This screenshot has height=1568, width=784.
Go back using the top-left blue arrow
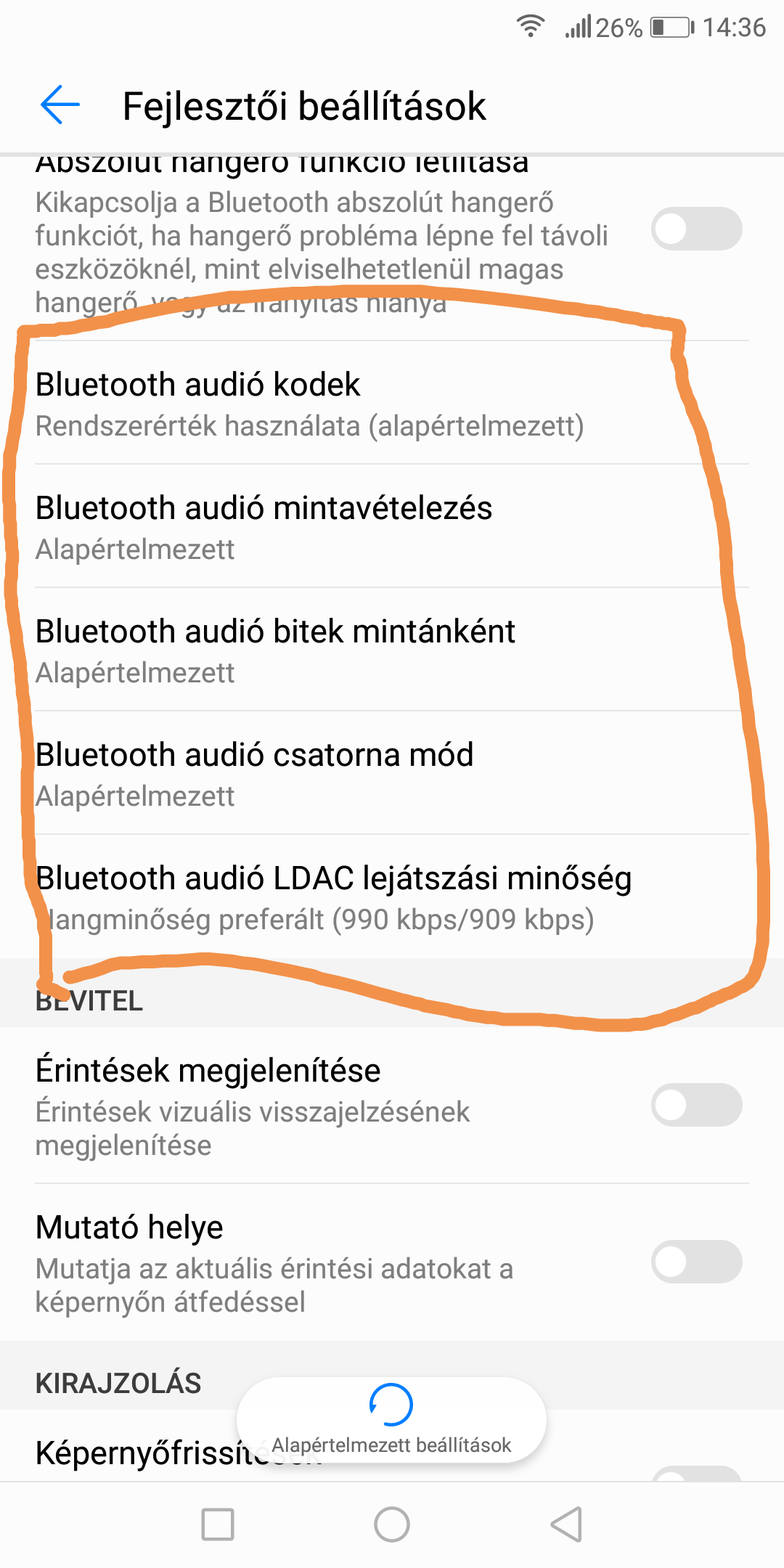[x=60, y=105]
